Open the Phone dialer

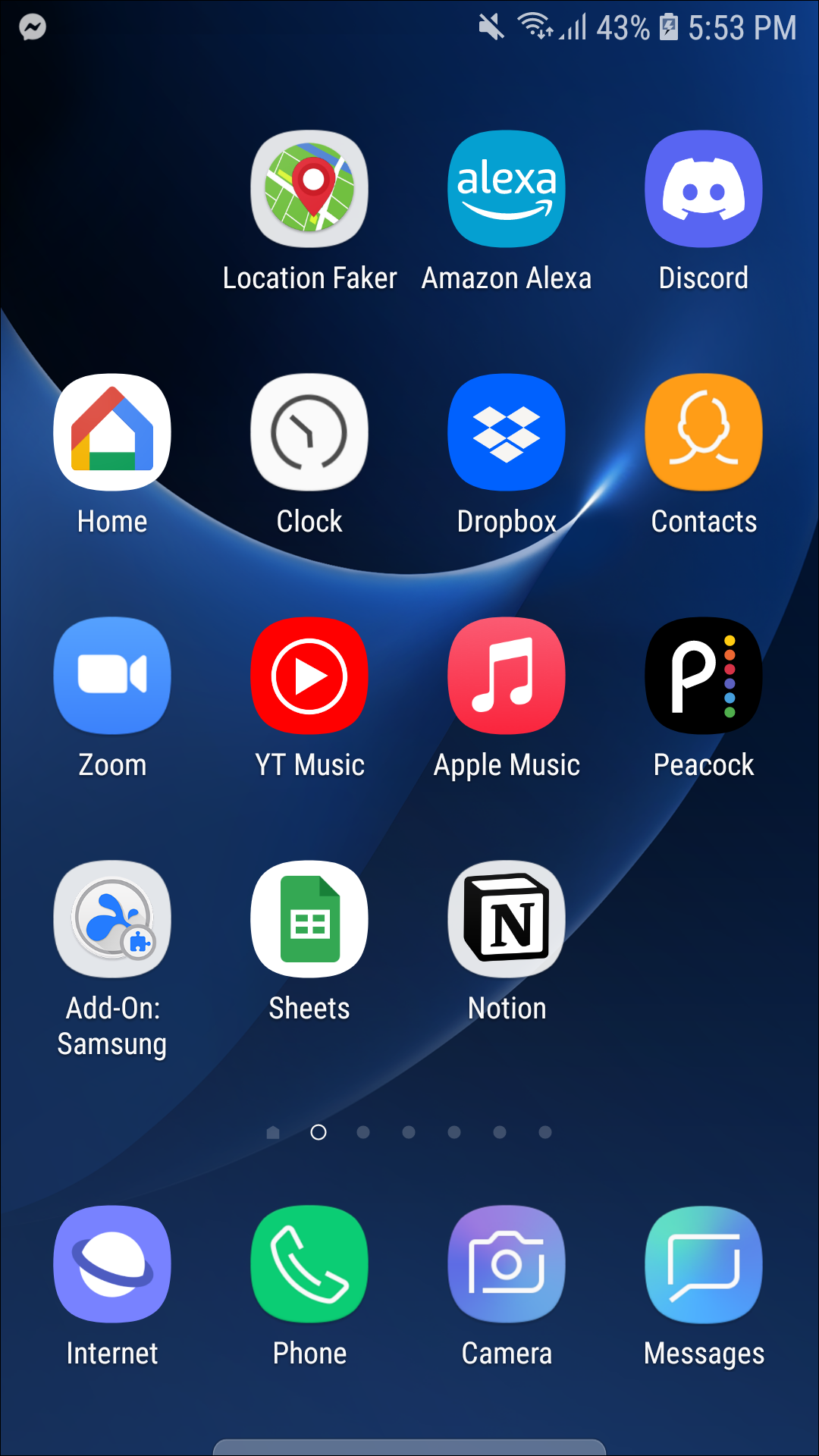[309, 1264]
